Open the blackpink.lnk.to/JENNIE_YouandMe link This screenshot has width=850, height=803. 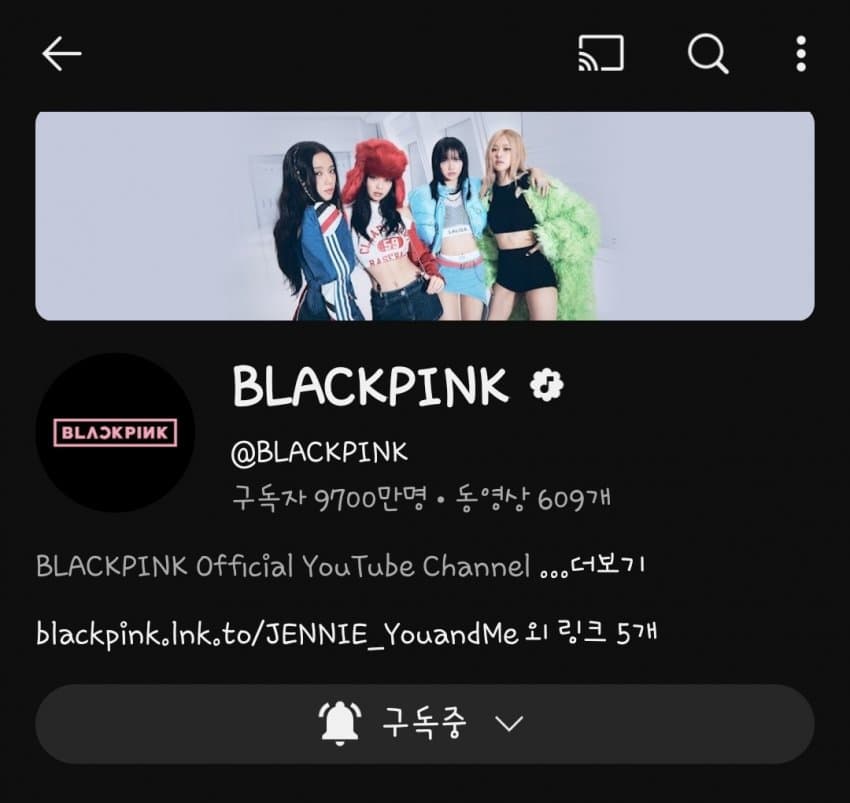click(x=277, y=633)
